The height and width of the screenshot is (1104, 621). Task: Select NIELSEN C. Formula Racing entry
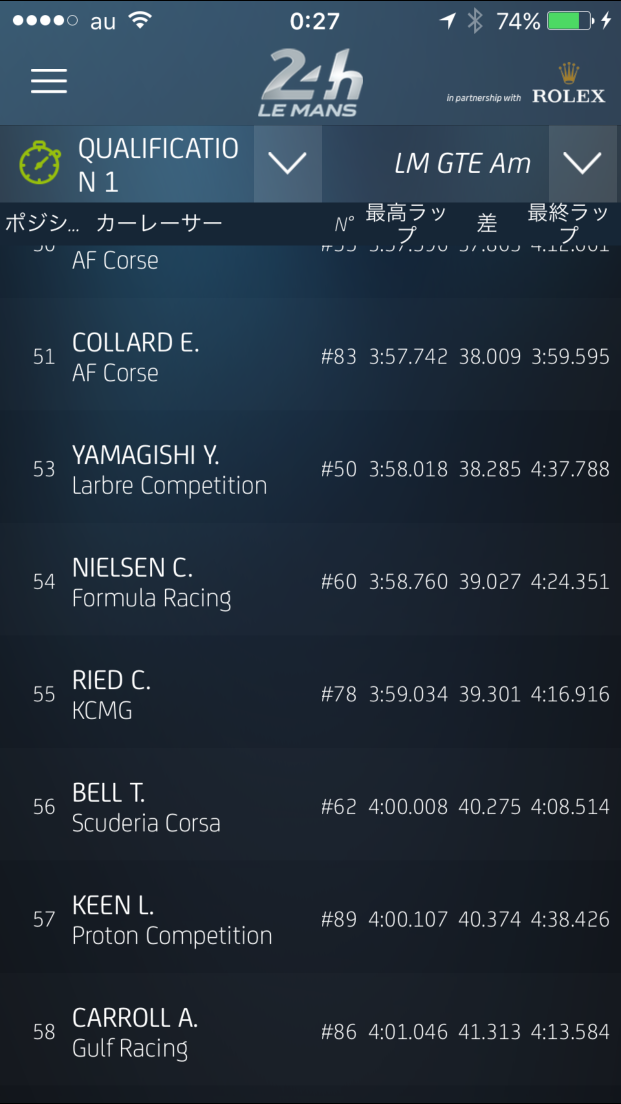click(x=310, y=582)
